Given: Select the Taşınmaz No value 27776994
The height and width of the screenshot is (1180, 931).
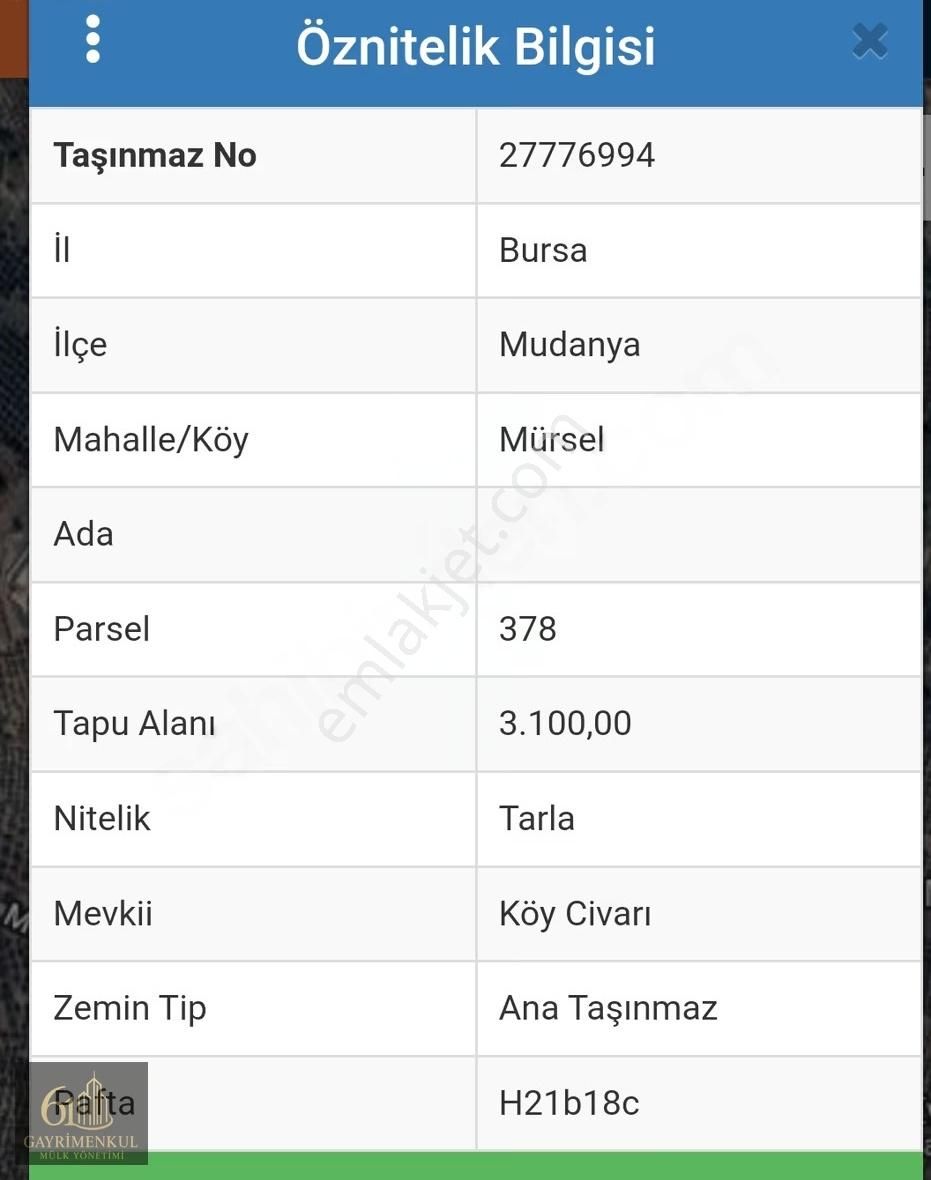Looking at the screenshot, I should [577, 155].
